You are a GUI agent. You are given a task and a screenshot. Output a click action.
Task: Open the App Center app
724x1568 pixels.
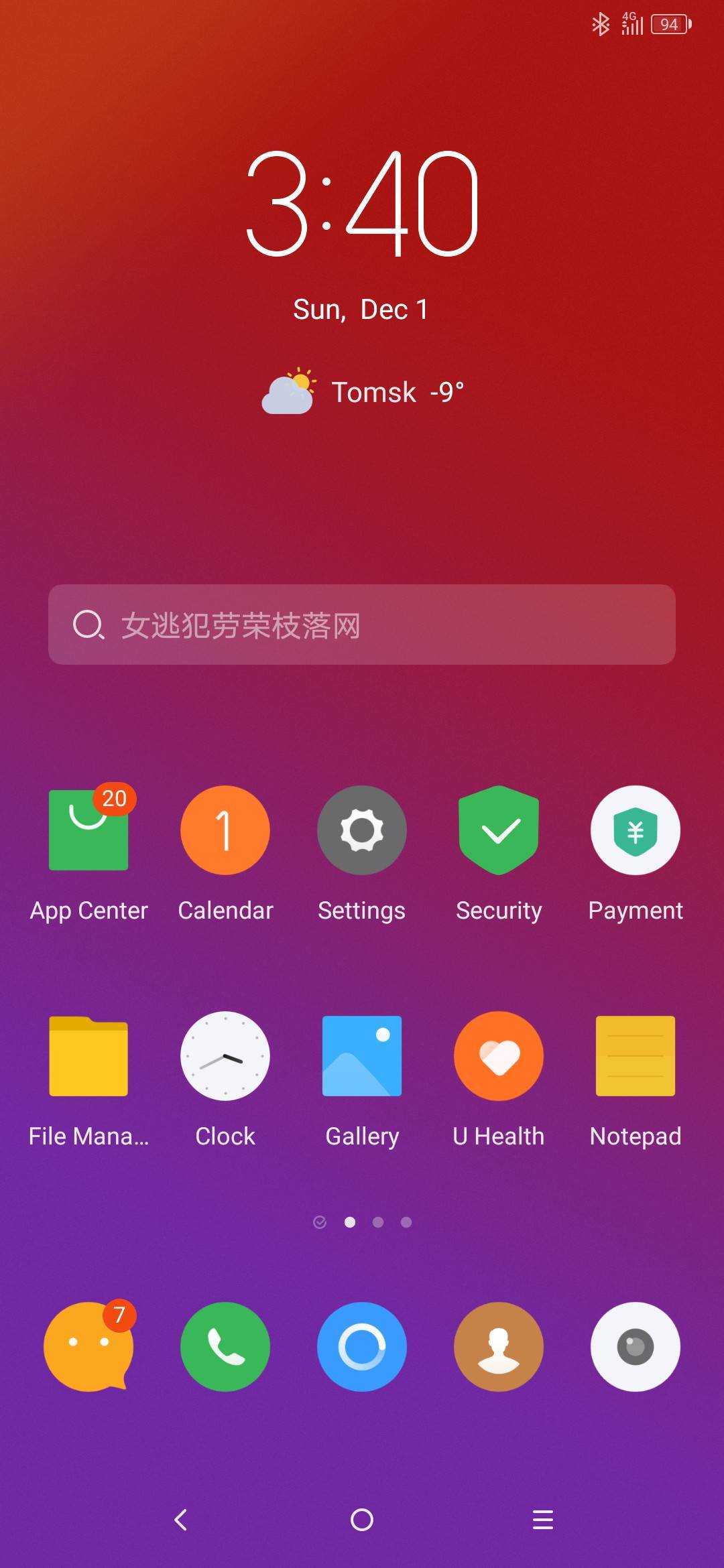[x=88, y=831]
